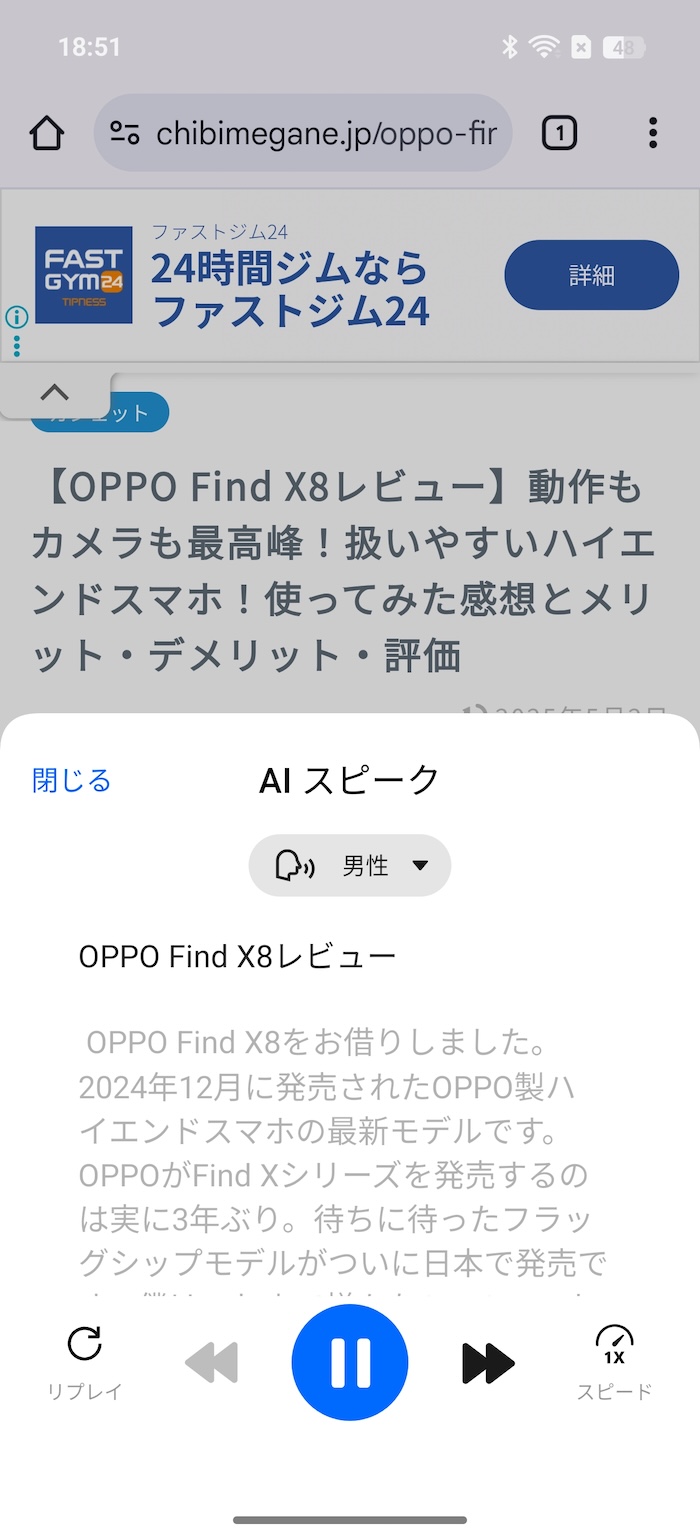Change the 1X スピード setting
Viewport: 700px width, 1538px height.
tap(614, 1362)
